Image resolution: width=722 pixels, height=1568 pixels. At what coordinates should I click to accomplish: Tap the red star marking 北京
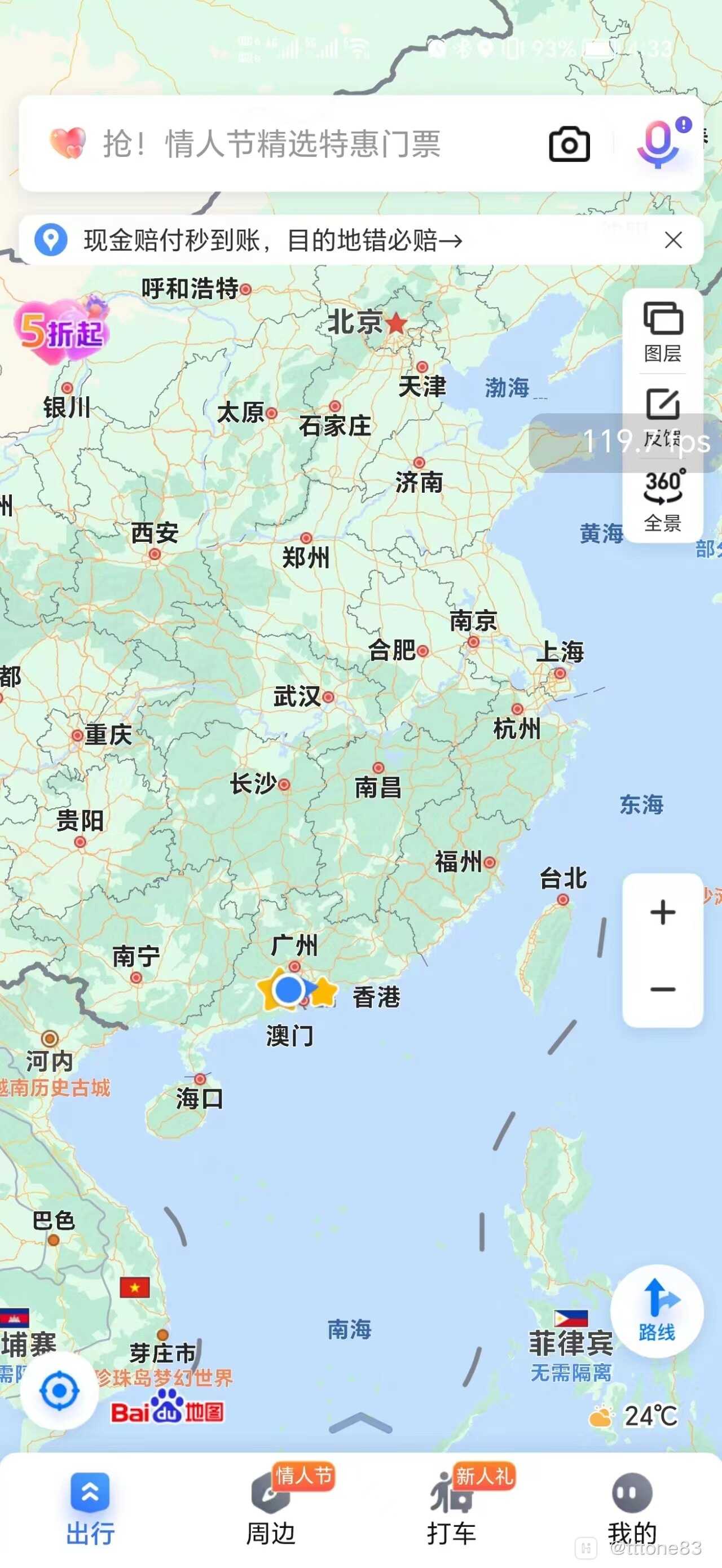396,323
